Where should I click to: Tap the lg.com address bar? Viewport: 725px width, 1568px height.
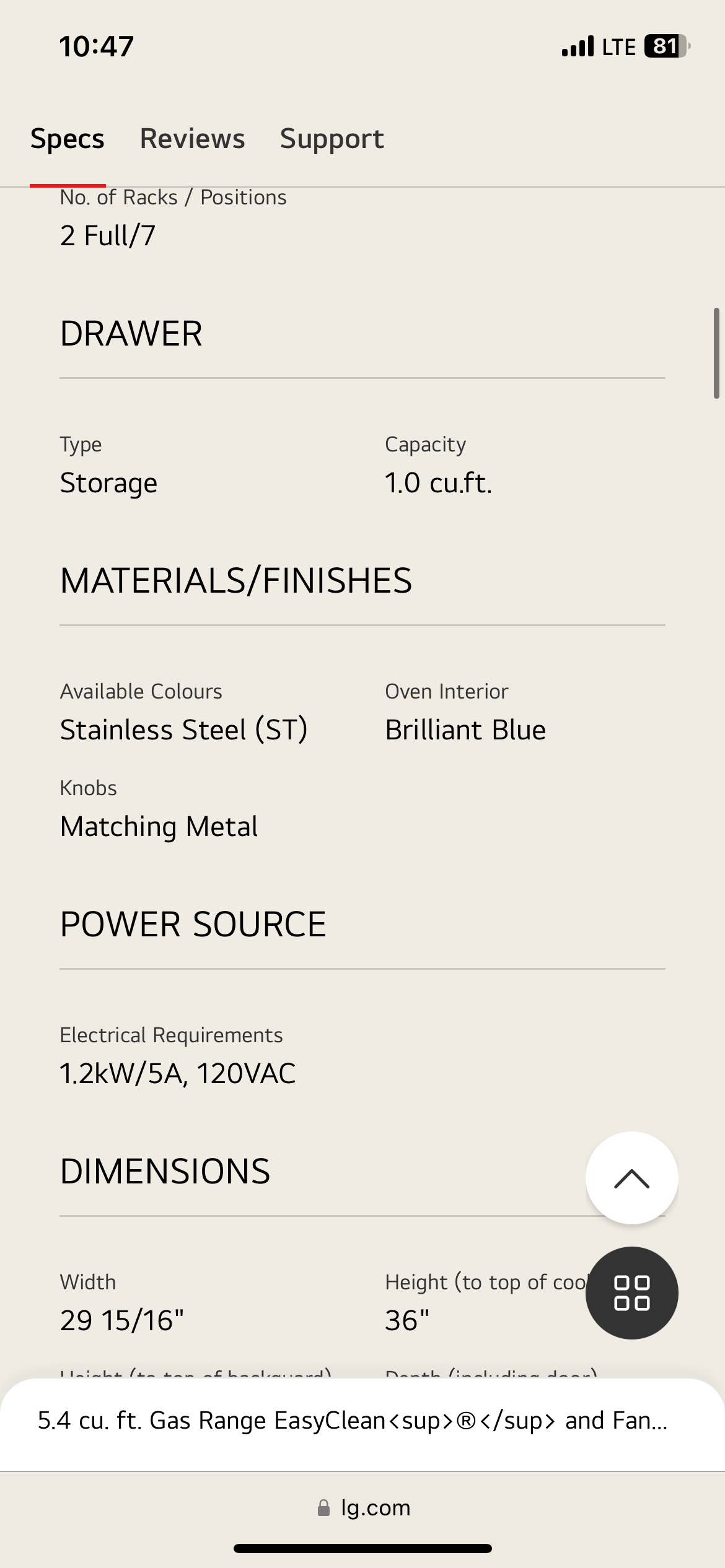tap(363, 1507)
